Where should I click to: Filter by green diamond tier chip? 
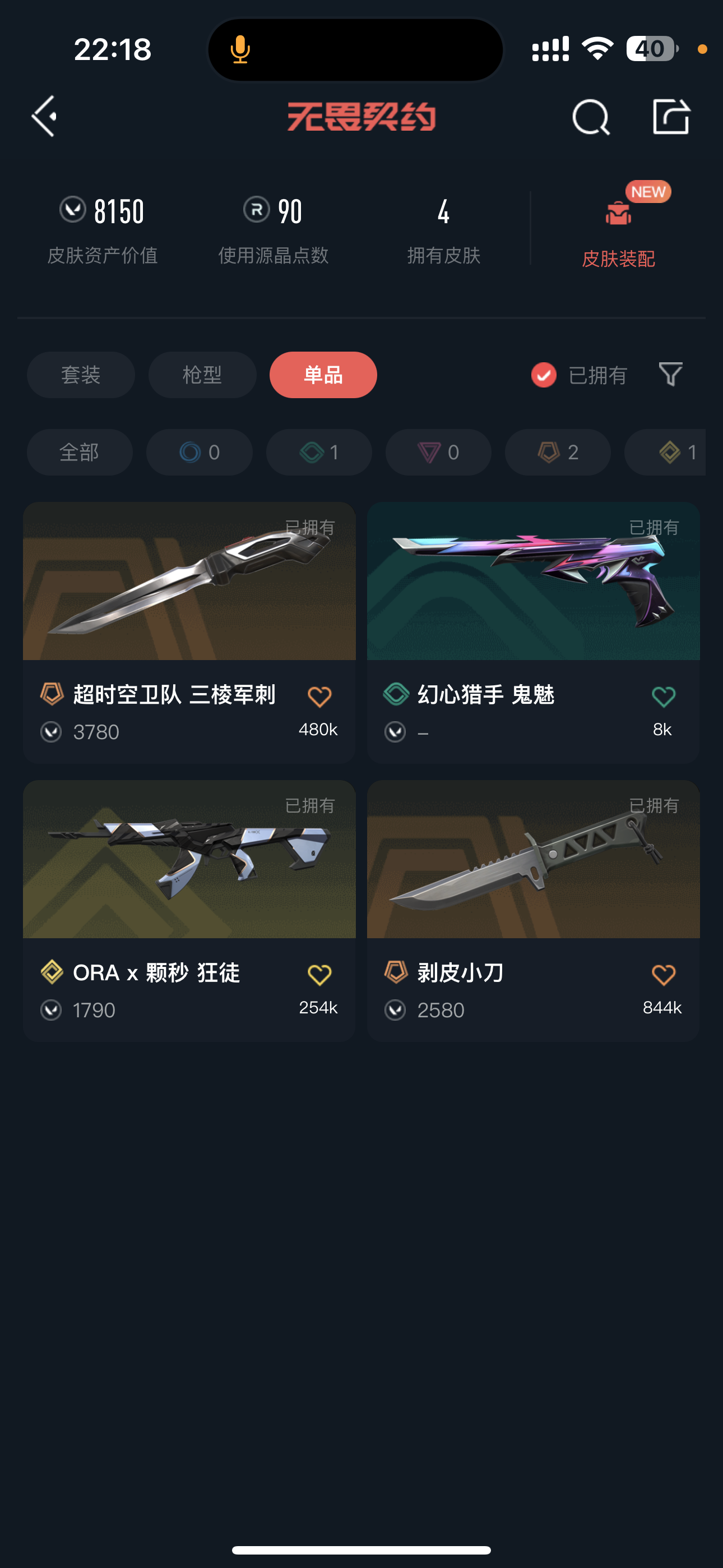coord(319,452)
